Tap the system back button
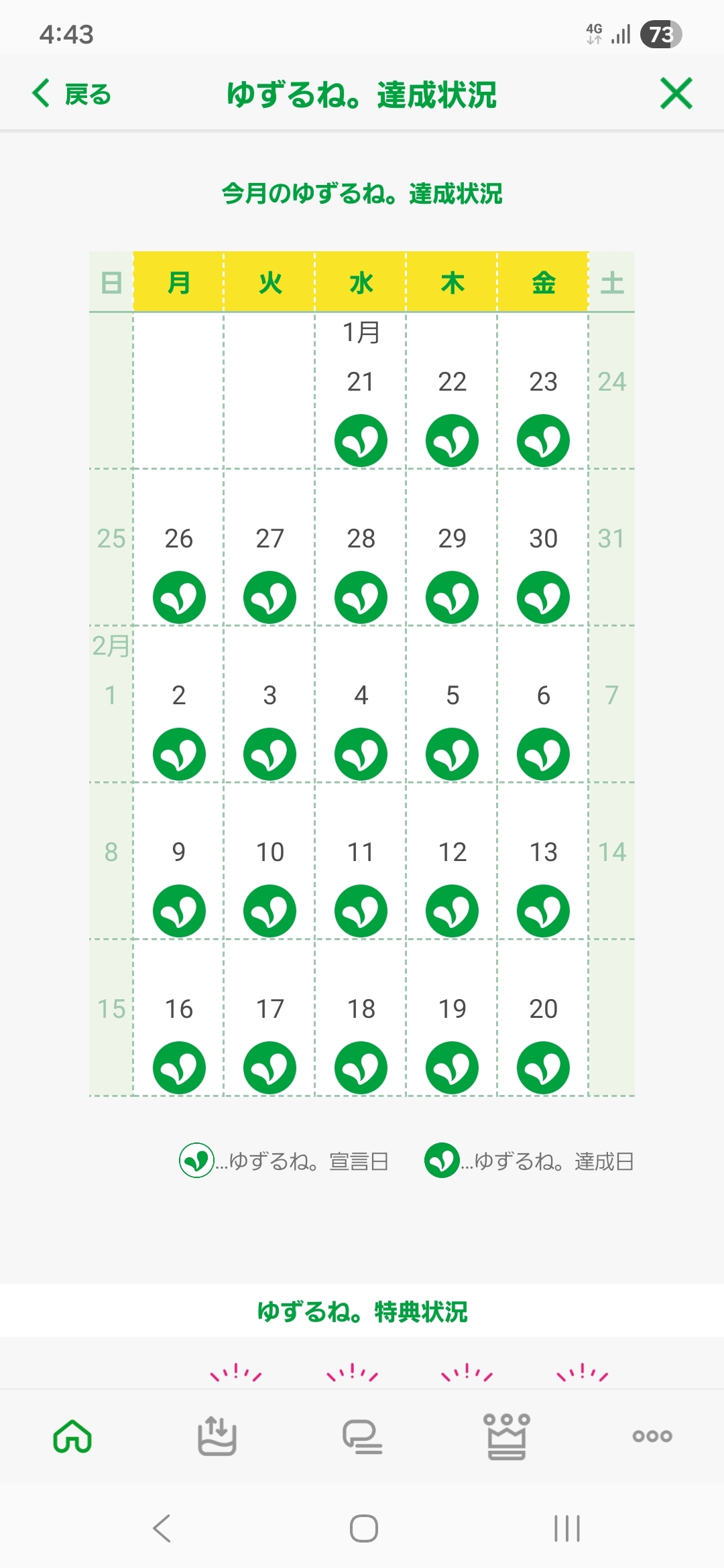724x1568 pixels. [162, 1528]
